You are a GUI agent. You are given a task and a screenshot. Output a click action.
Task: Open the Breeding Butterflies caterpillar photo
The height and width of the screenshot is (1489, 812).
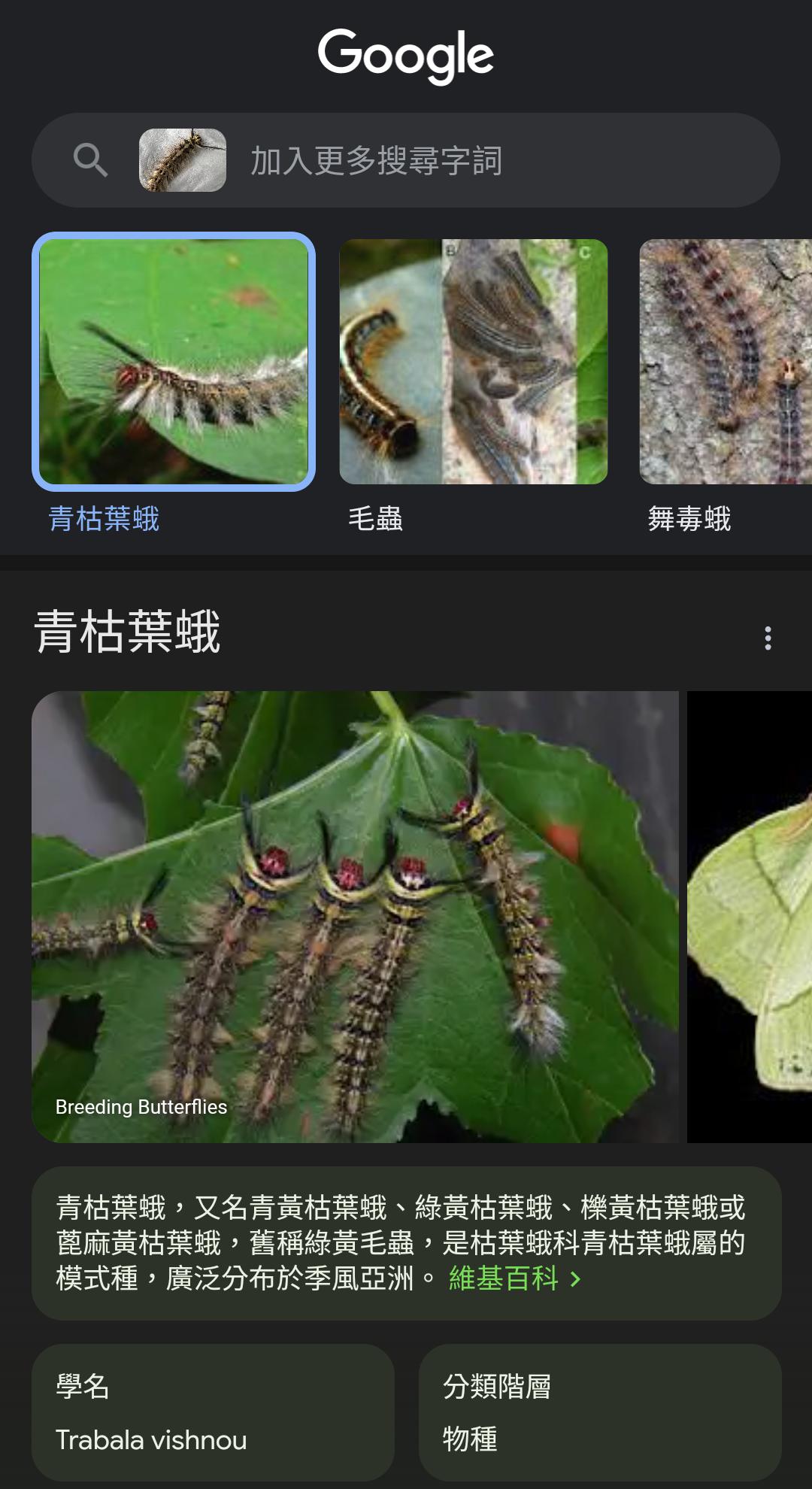tap(355, 917)
